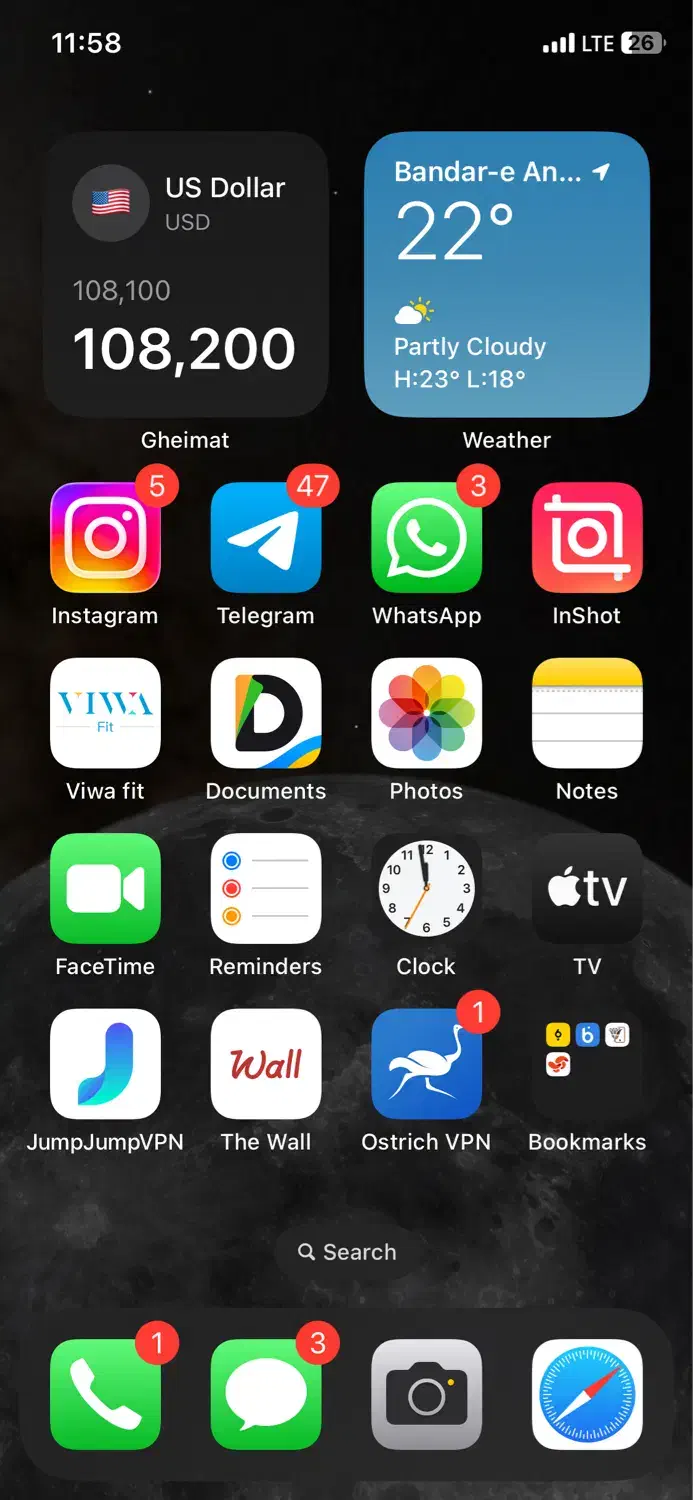Launch Instagram
The height and width of the screenshot is (1500, 693).
point(105,538)
